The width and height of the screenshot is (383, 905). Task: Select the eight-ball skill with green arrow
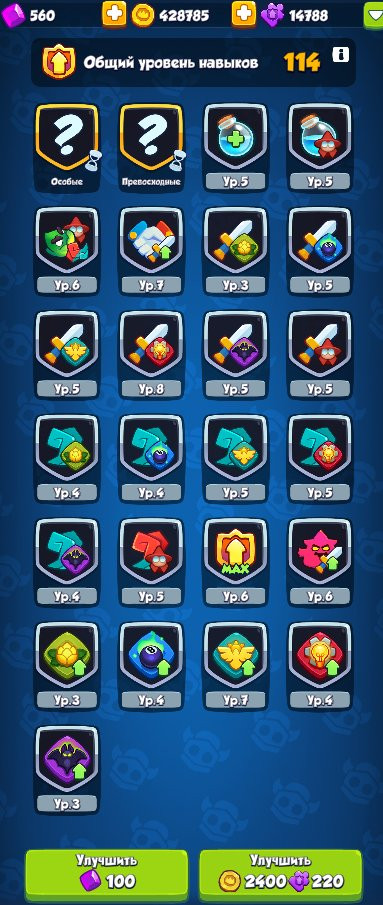click(151, 666)
